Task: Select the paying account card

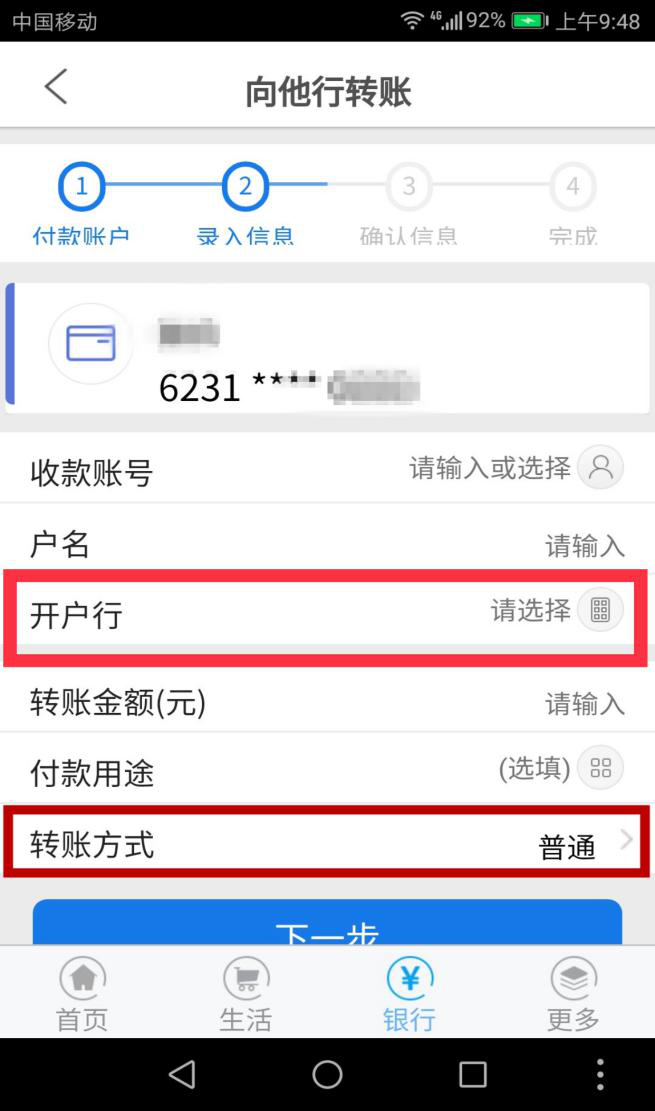Action: [x=328, y=347]
